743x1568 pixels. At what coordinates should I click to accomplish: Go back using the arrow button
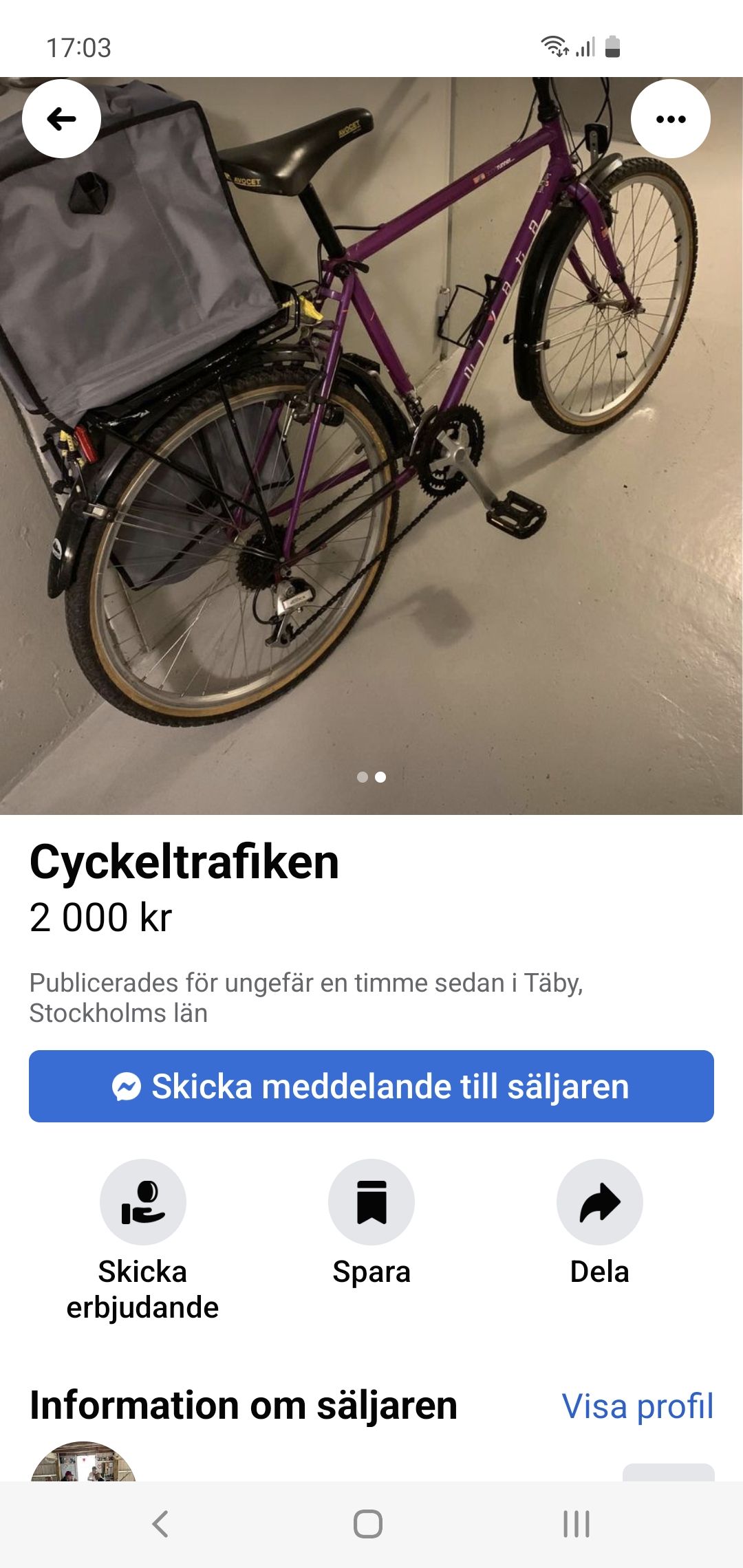point(61,119)
